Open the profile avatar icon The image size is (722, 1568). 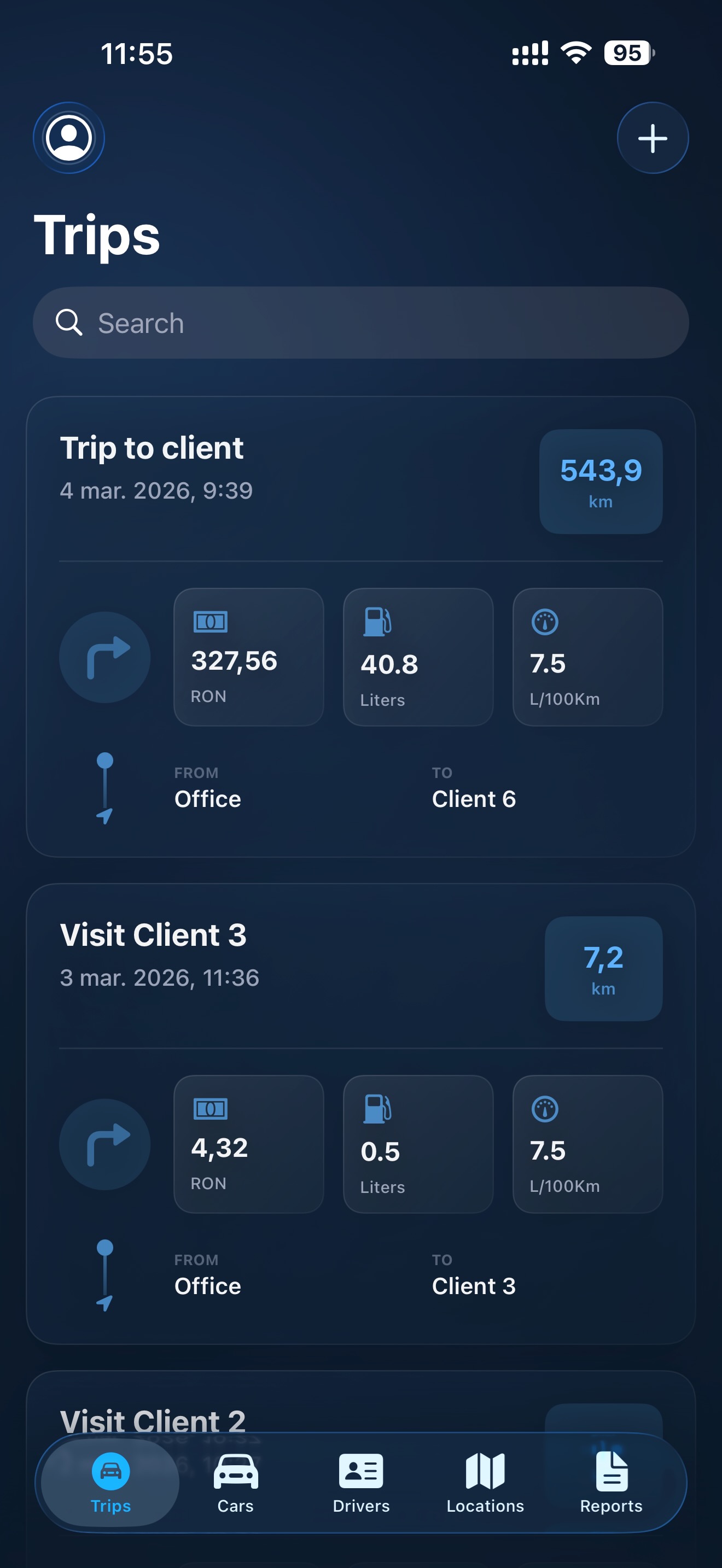point(69,138)
